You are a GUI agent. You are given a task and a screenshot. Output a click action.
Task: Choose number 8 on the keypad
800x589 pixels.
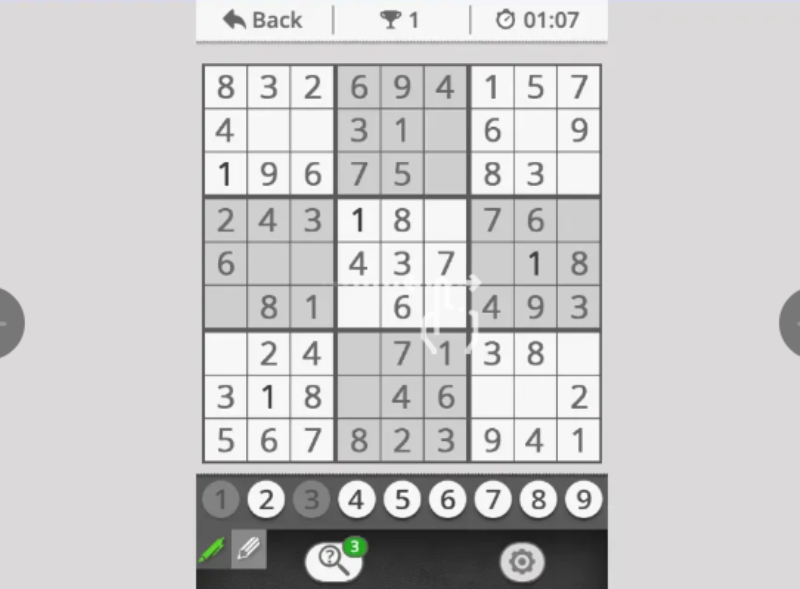point(538,499)
